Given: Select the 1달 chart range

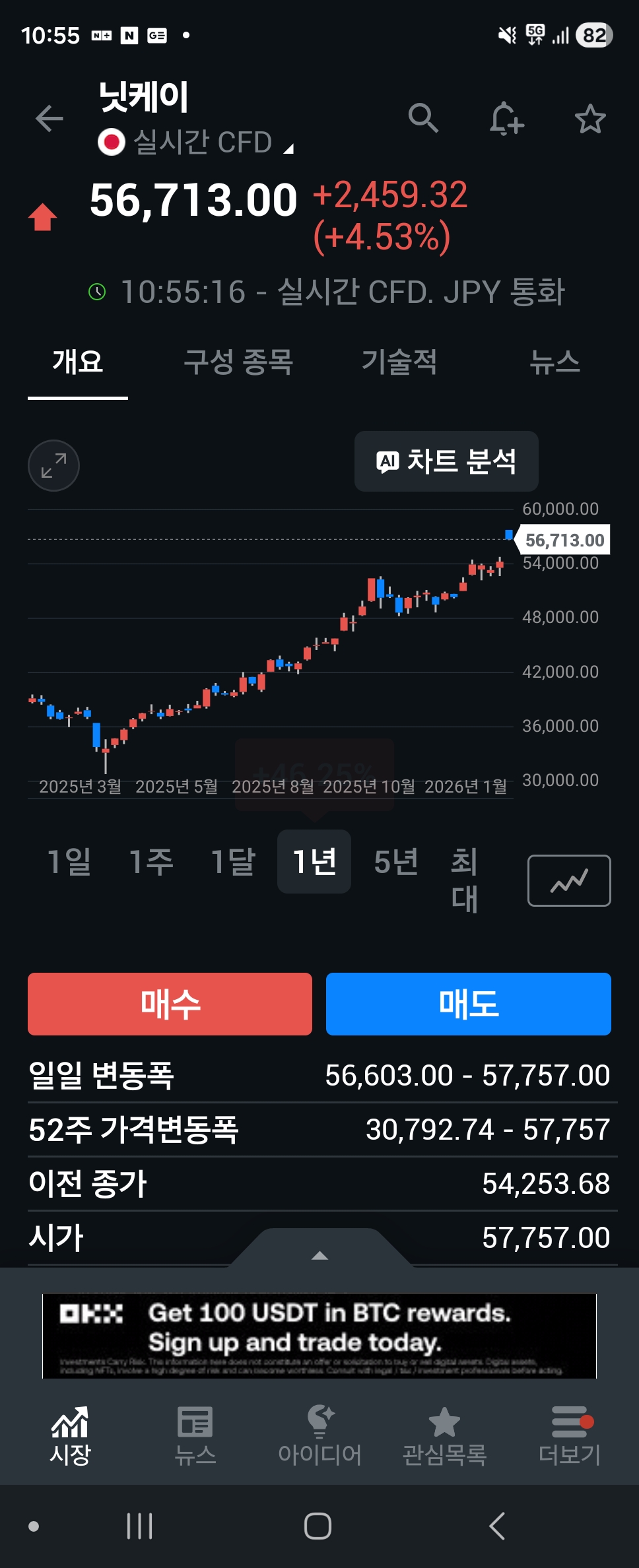Looking at the screenshot, I should pos(233,861).
